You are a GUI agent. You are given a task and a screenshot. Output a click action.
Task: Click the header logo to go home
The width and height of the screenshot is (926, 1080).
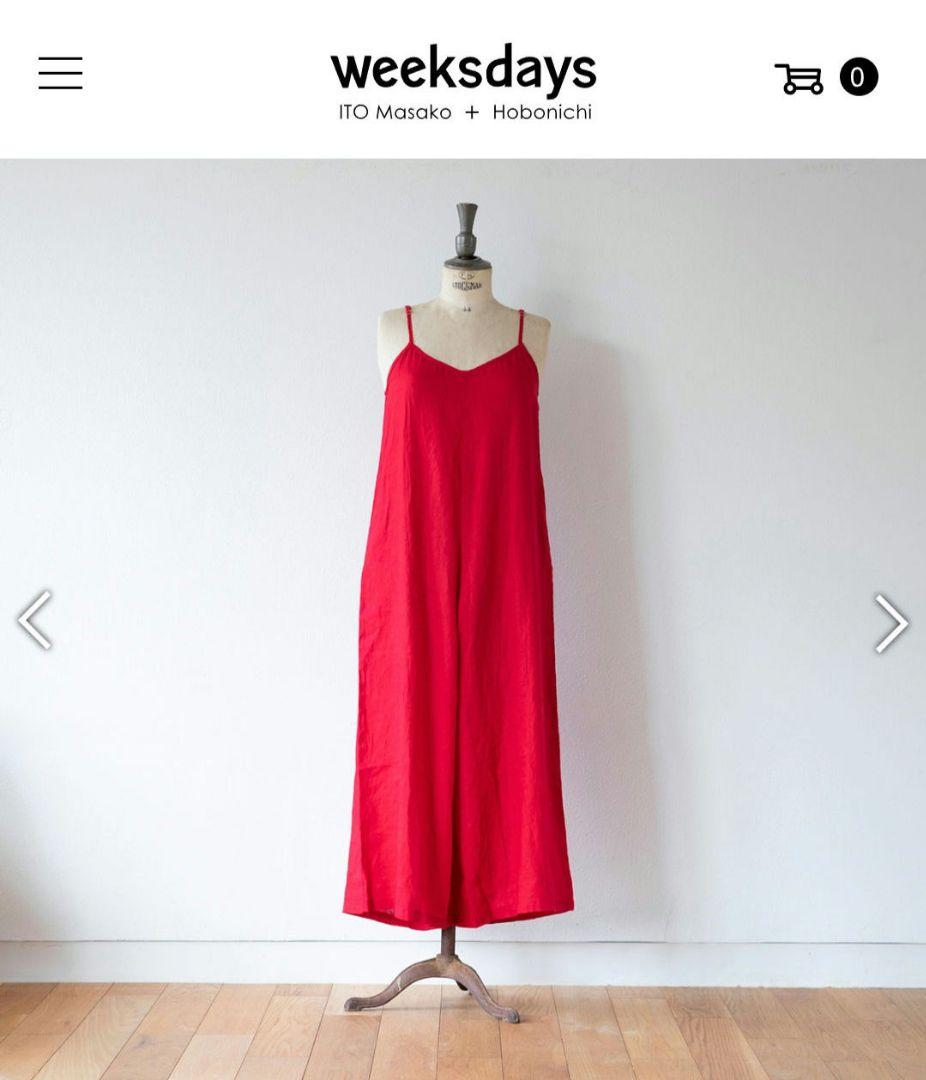[x=462, y=70]
